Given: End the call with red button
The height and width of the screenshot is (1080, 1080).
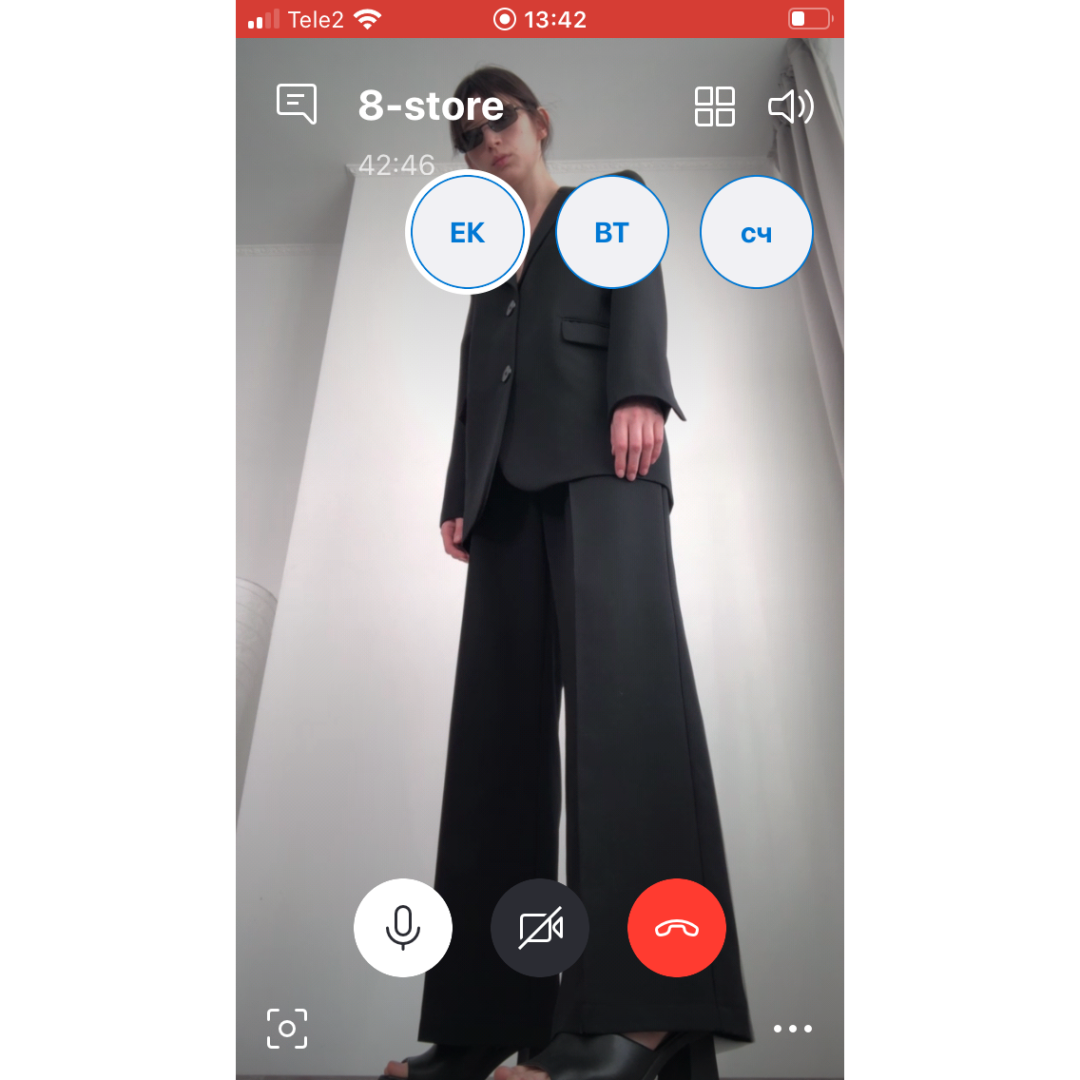Looking at the screenshot, I should (x=677, y=928).
